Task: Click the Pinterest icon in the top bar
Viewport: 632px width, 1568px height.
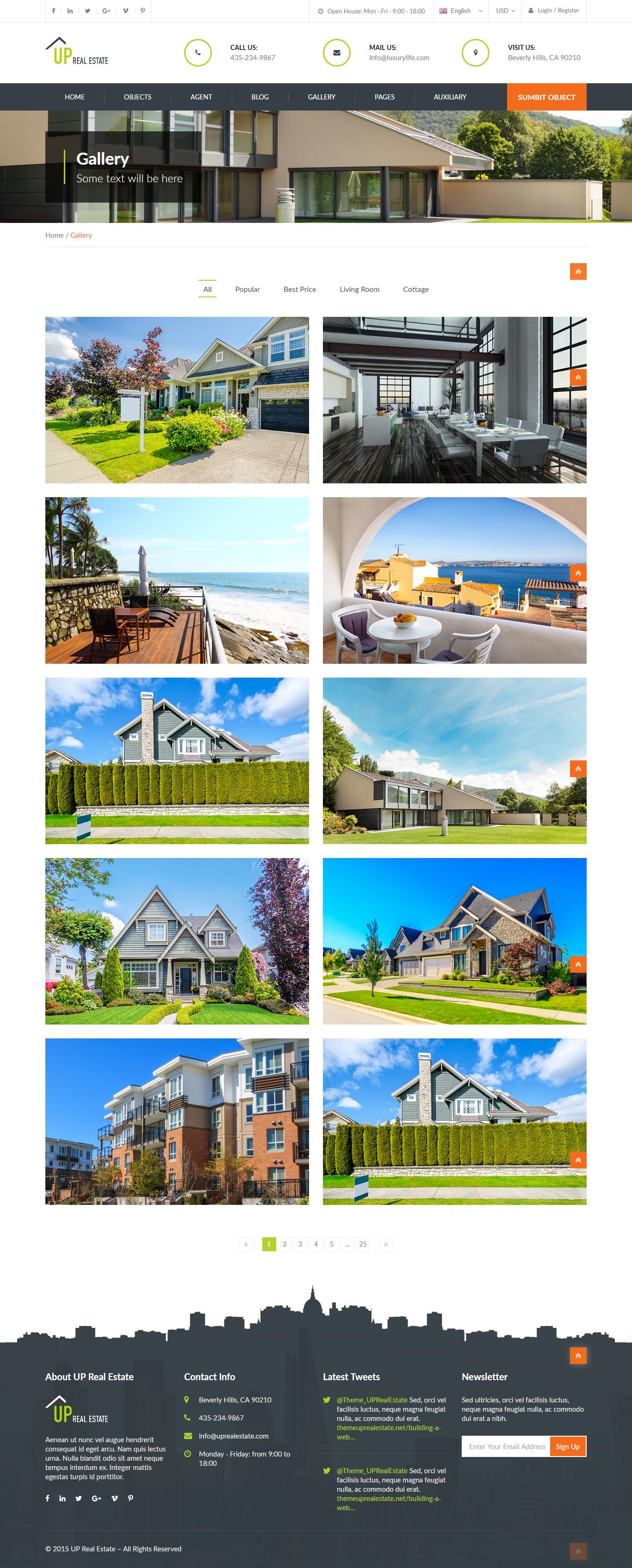Action: click(x=142, y=10)
